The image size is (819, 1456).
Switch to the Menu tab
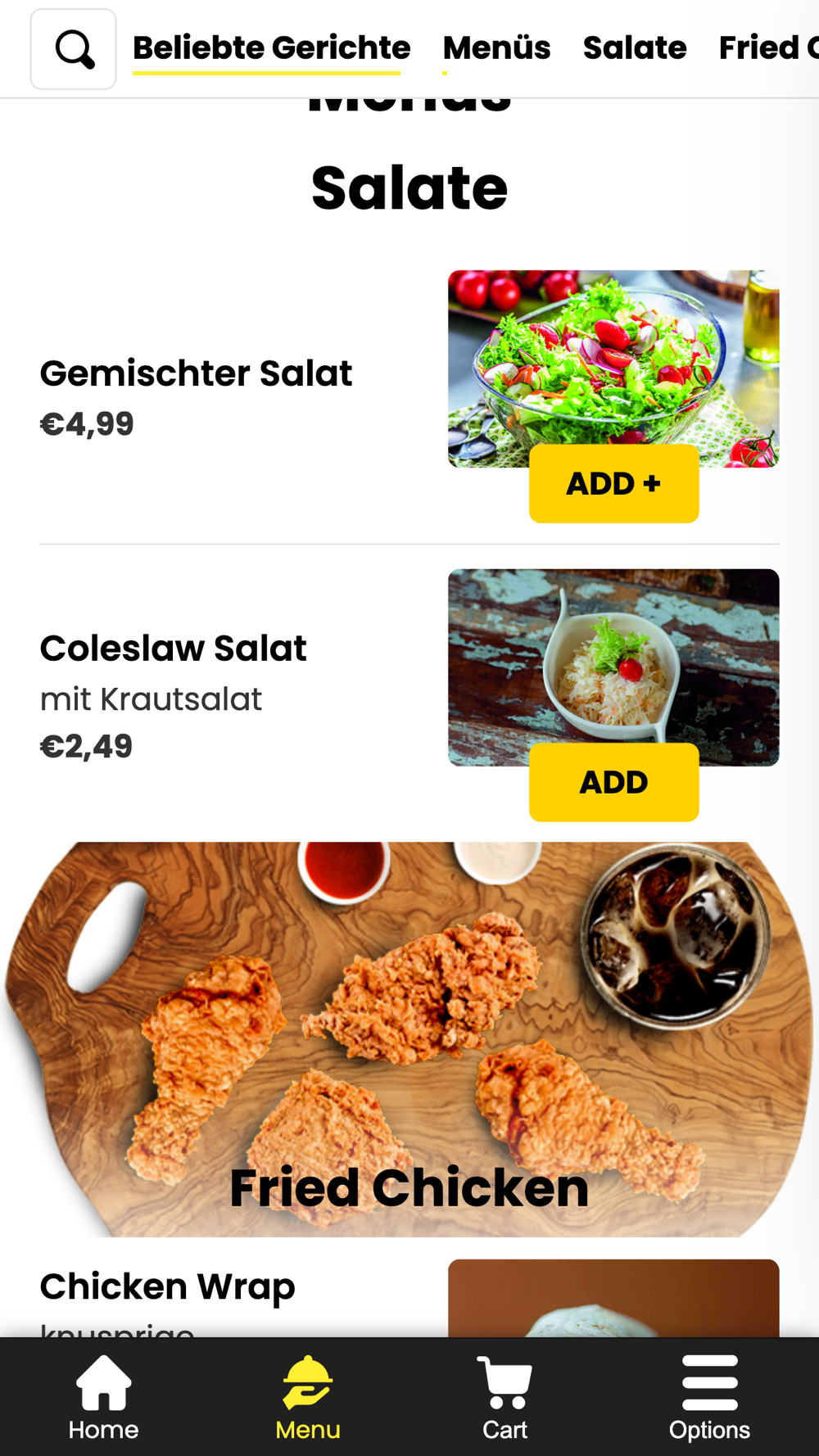pos(308,1398)
